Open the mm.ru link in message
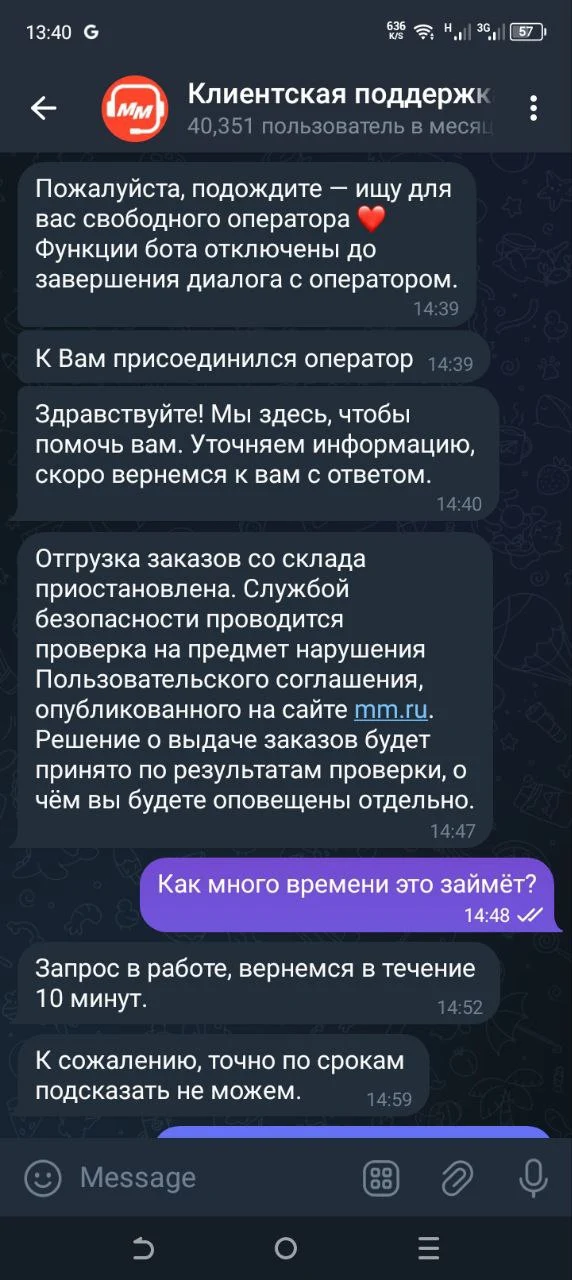Viewport: 572px width, 1280px height. (x=392, y=709)
